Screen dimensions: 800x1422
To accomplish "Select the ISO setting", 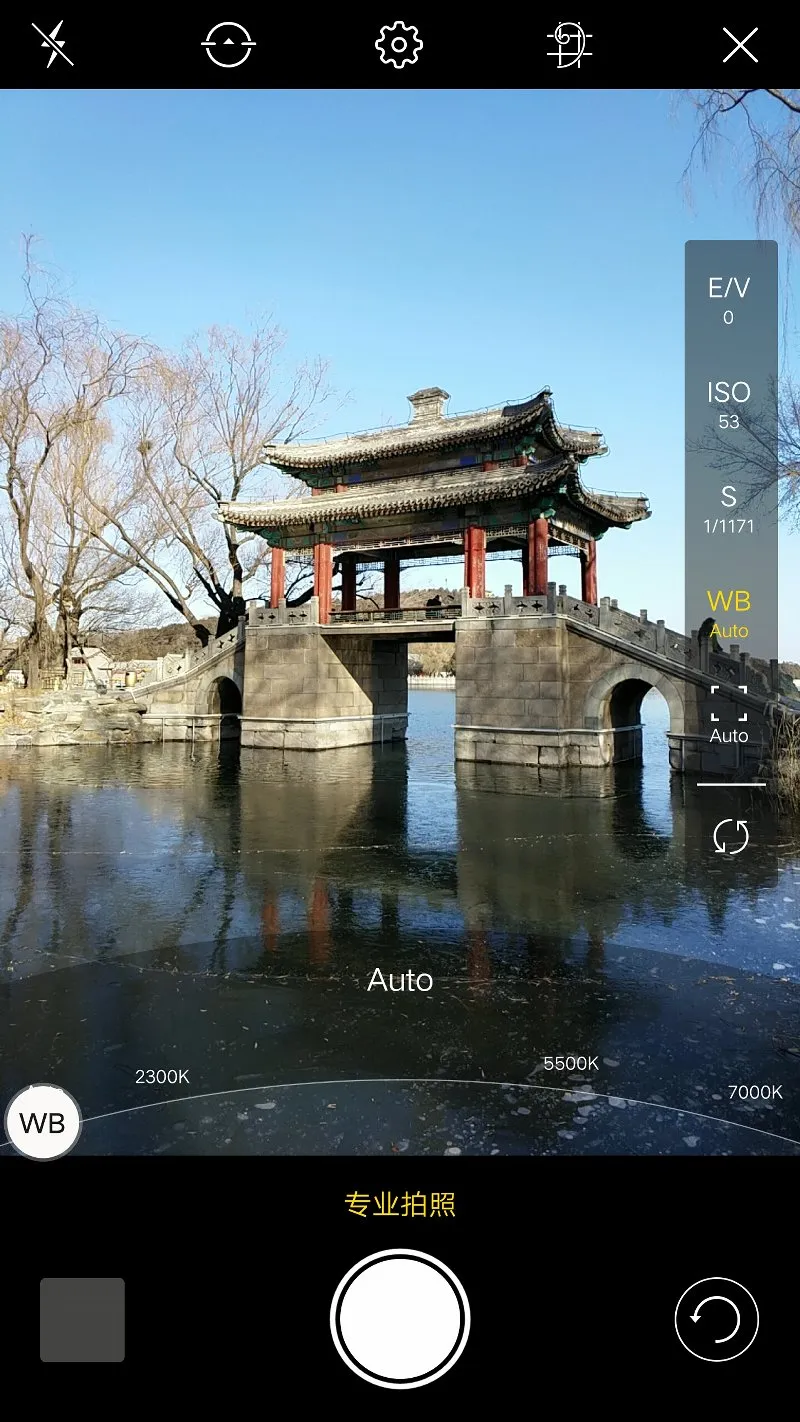I will tap(729, 404).
